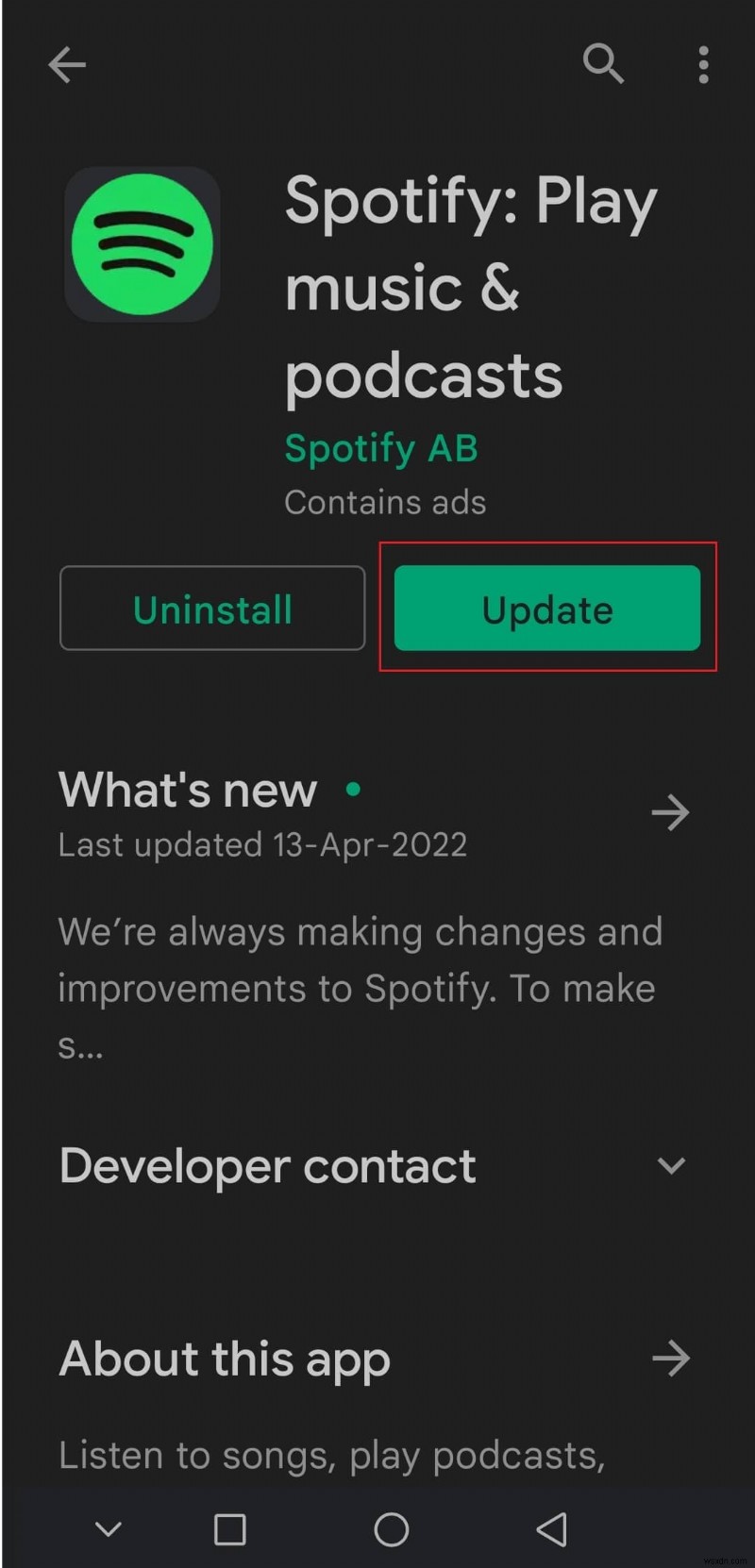The width and height of the screenshot is (755, 1568).
Task: Open About this app details via arrow
Action: click(x=671, y=1359)
